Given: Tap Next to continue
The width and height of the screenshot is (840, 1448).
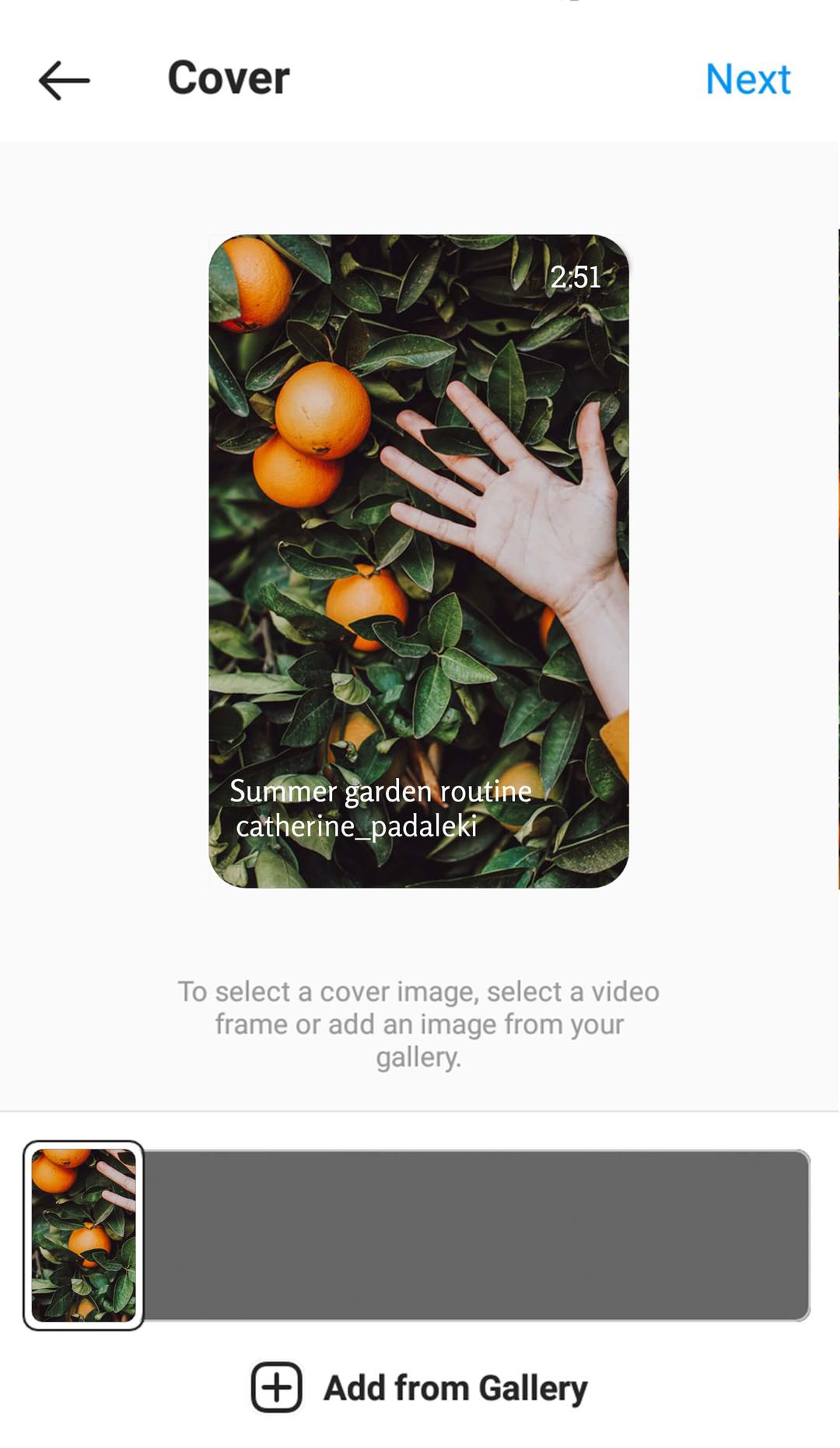Looking at the screenshot, I should [747, 79].
